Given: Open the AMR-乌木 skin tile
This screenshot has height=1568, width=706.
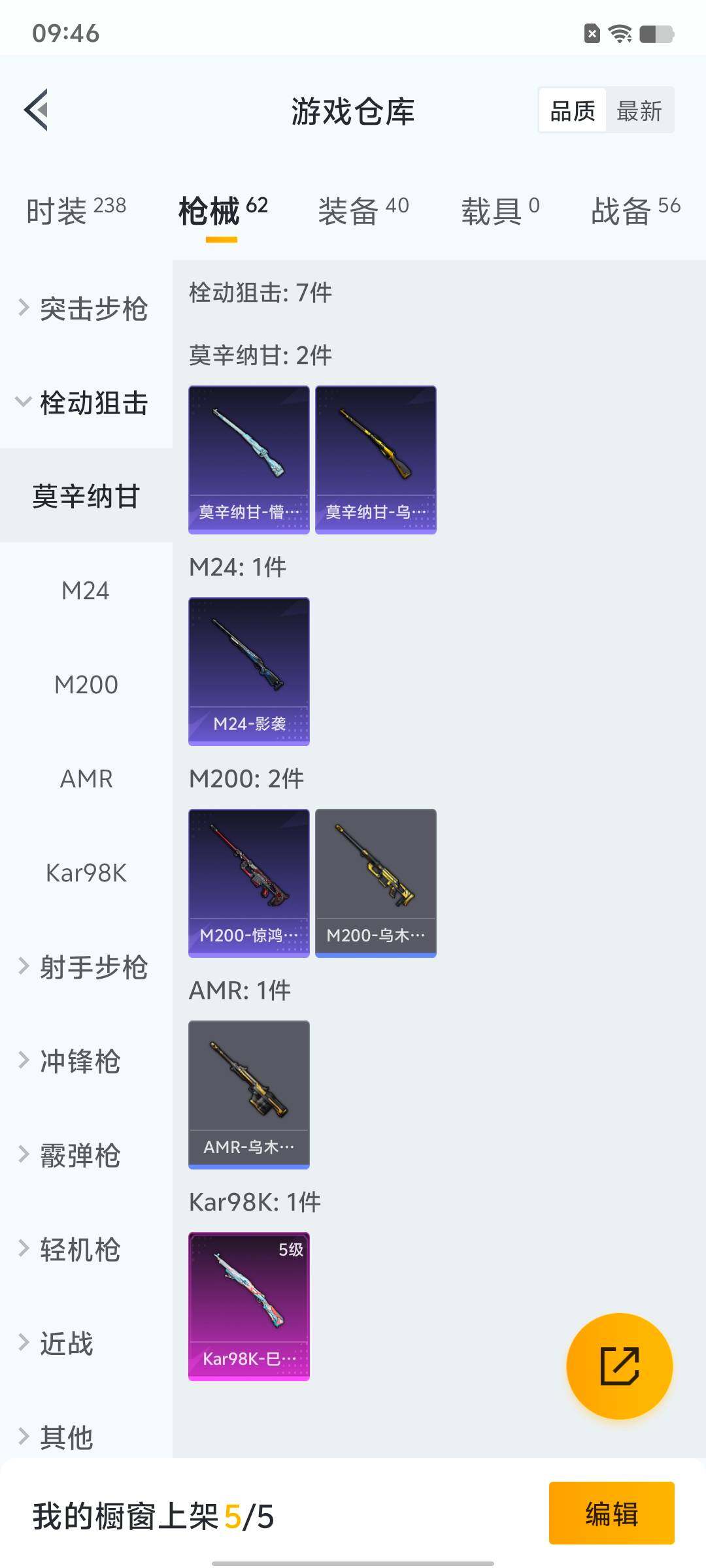Looking at the screenshot, I should (248, 1094).
